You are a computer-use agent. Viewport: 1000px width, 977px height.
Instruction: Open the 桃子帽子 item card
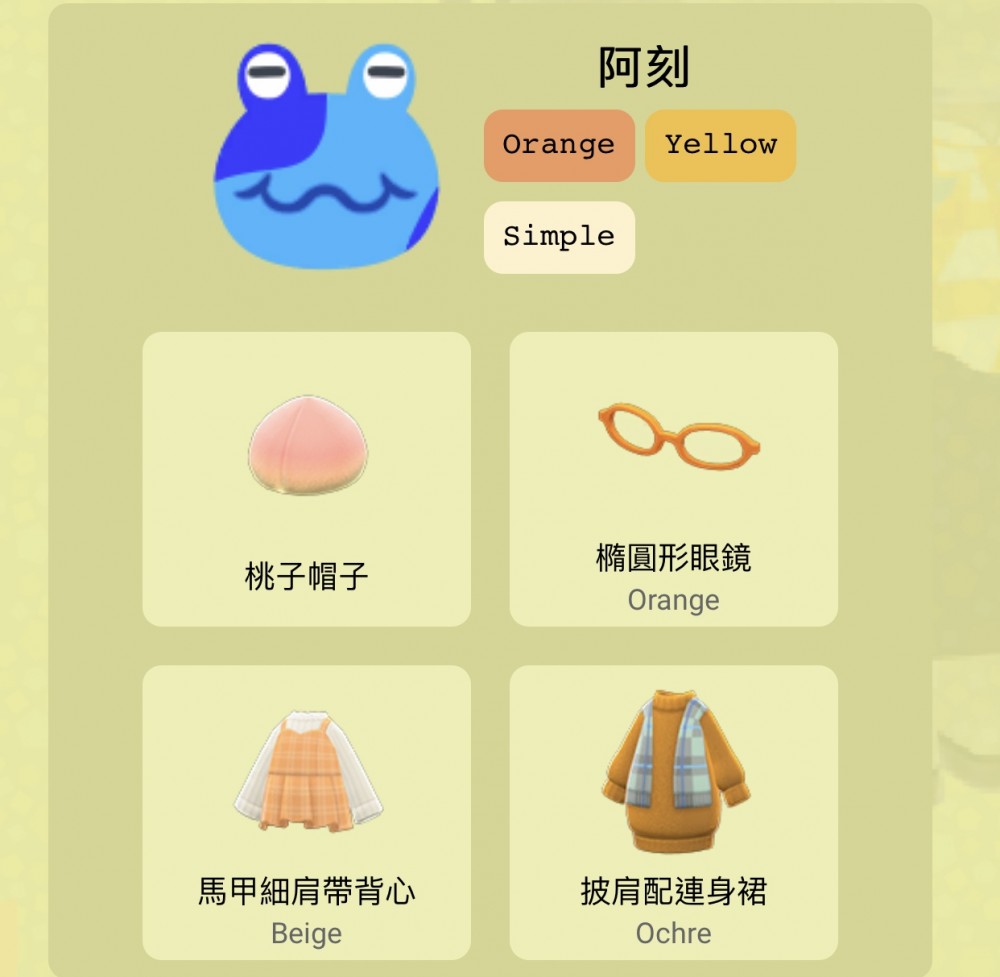pyautogui.click(x=306, y=479)
